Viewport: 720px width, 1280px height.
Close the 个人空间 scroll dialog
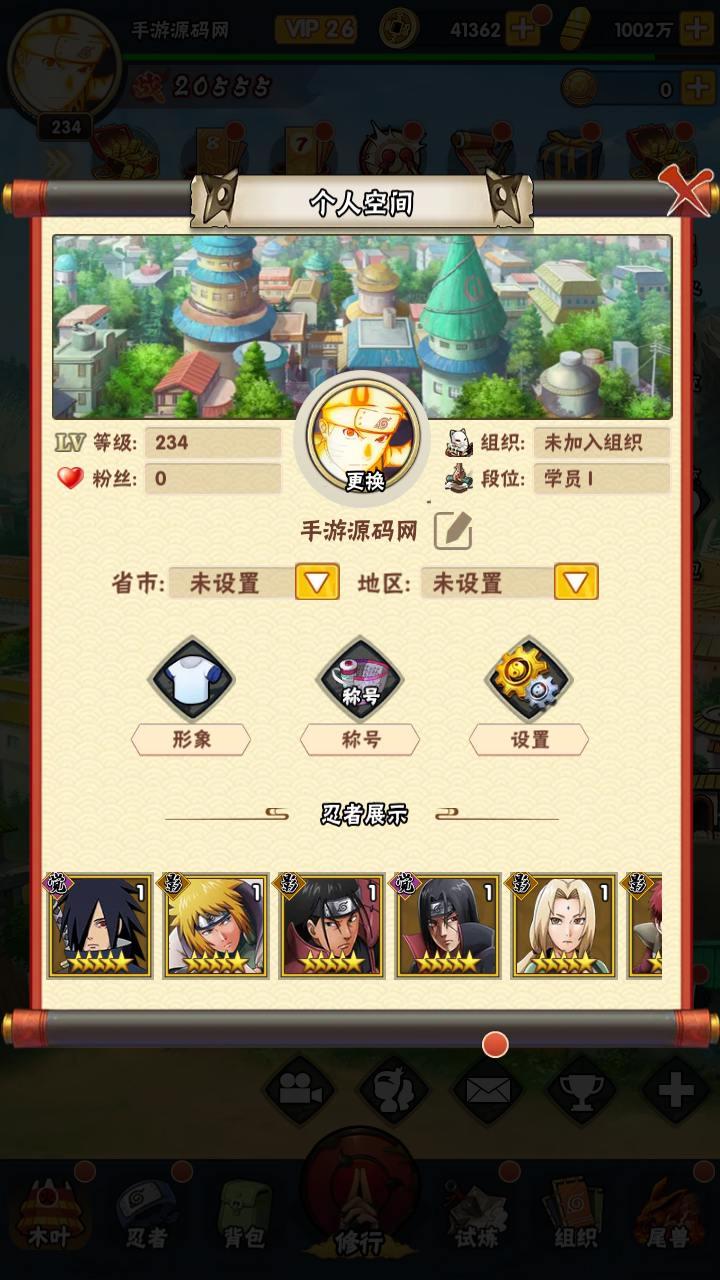coord(688,191)
